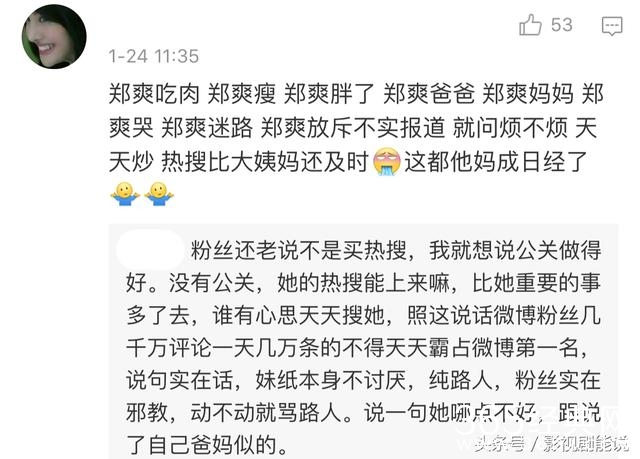Viewport: 640px width, 459px height.
Task: Like the comment with 53 likes
Action: pos(530,25)
